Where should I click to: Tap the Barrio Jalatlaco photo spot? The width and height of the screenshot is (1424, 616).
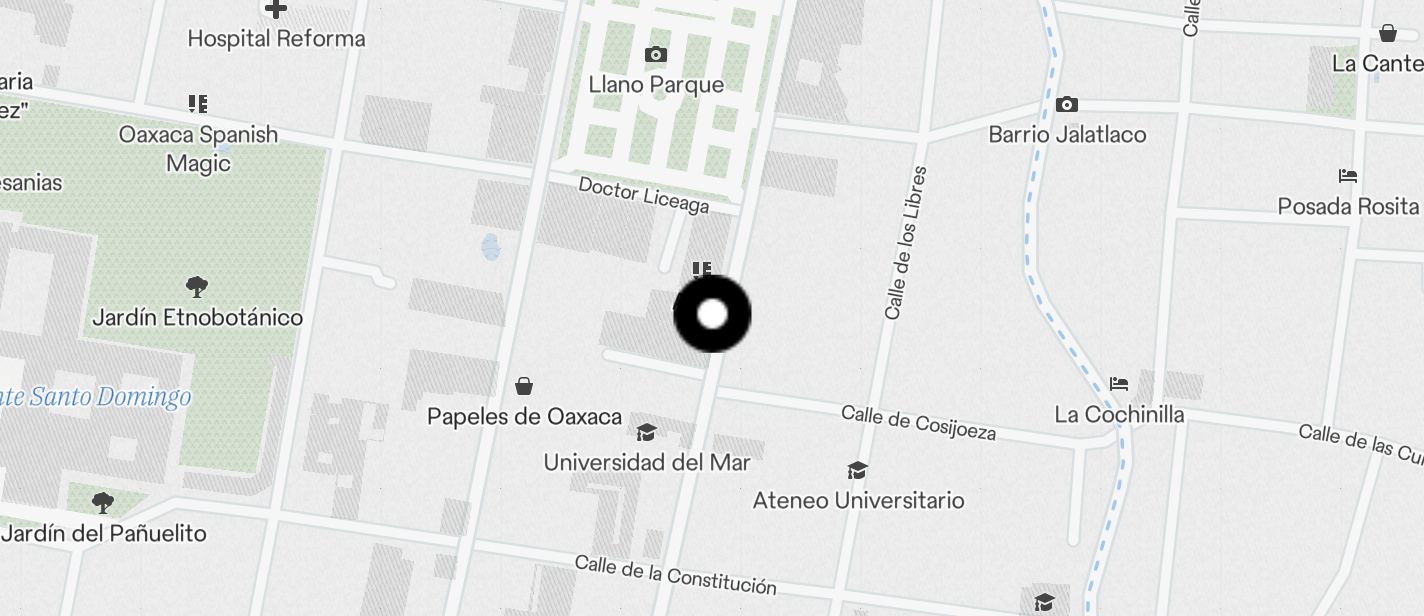[x=1067, y=105]
